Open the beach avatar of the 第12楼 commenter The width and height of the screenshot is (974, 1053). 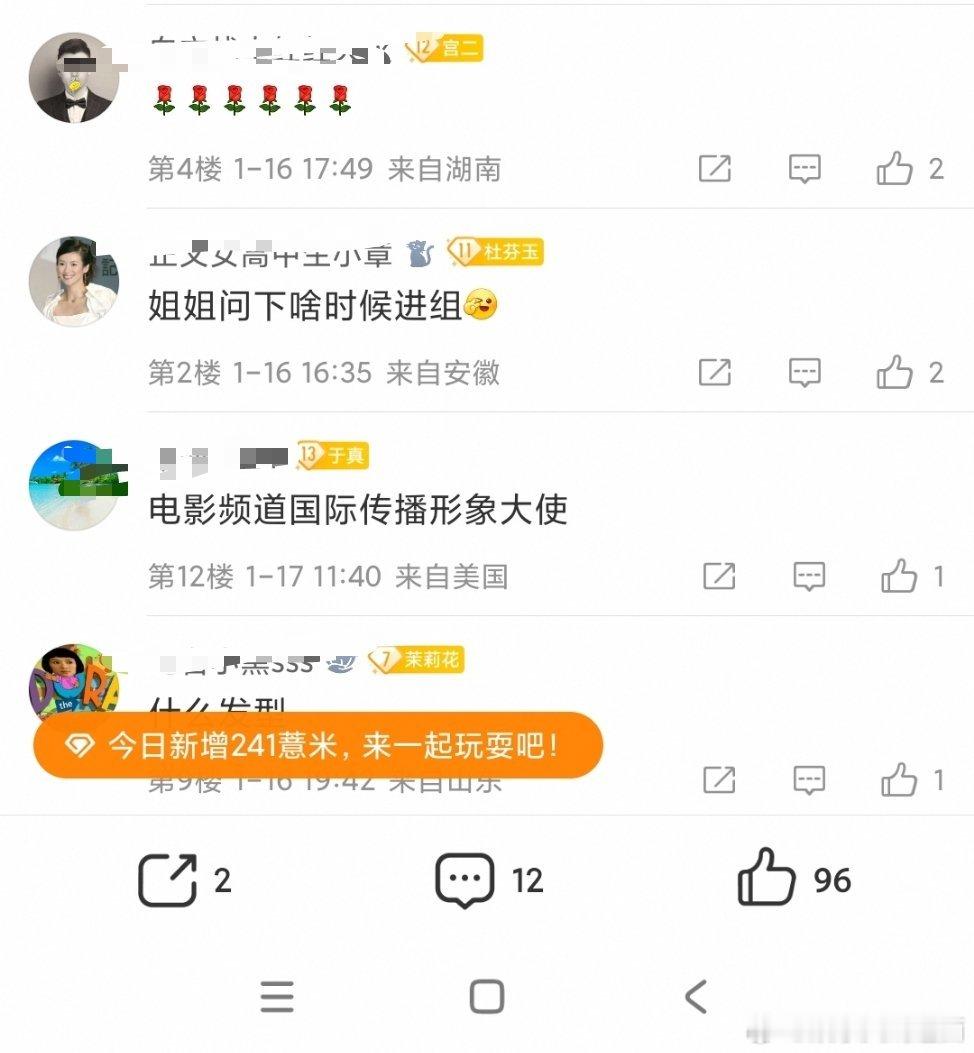click(x=74, y=483)
